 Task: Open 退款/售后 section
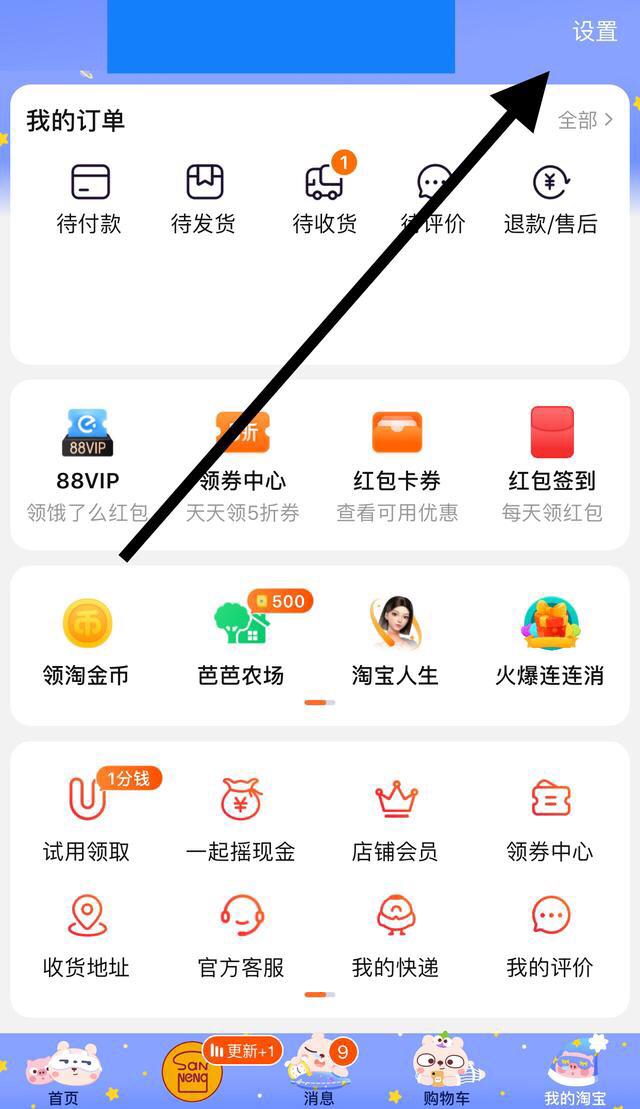coord(550,199)
